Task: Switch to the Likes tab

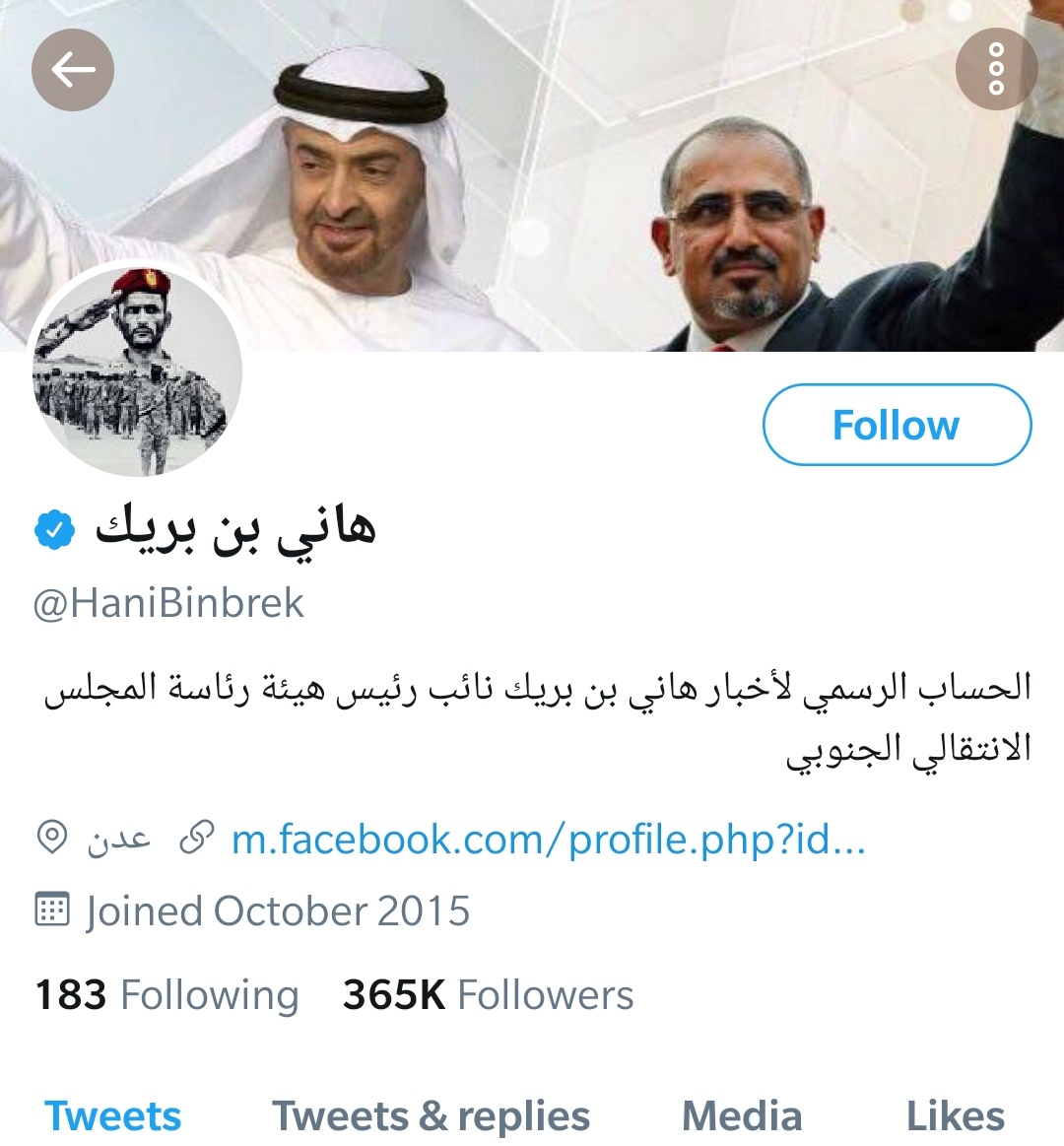Action: tap(955, 1116)
